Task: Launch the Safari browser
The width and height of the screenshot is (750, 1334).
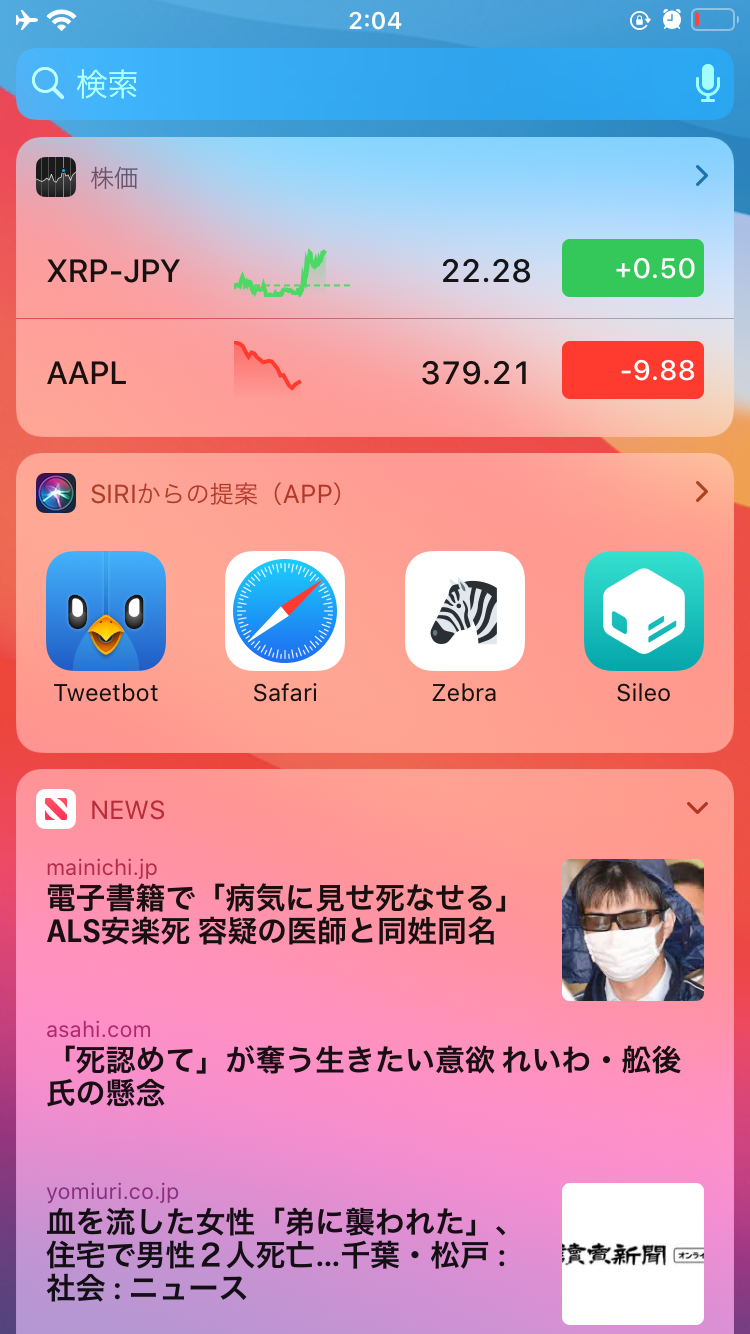Action: pos(285,612)
